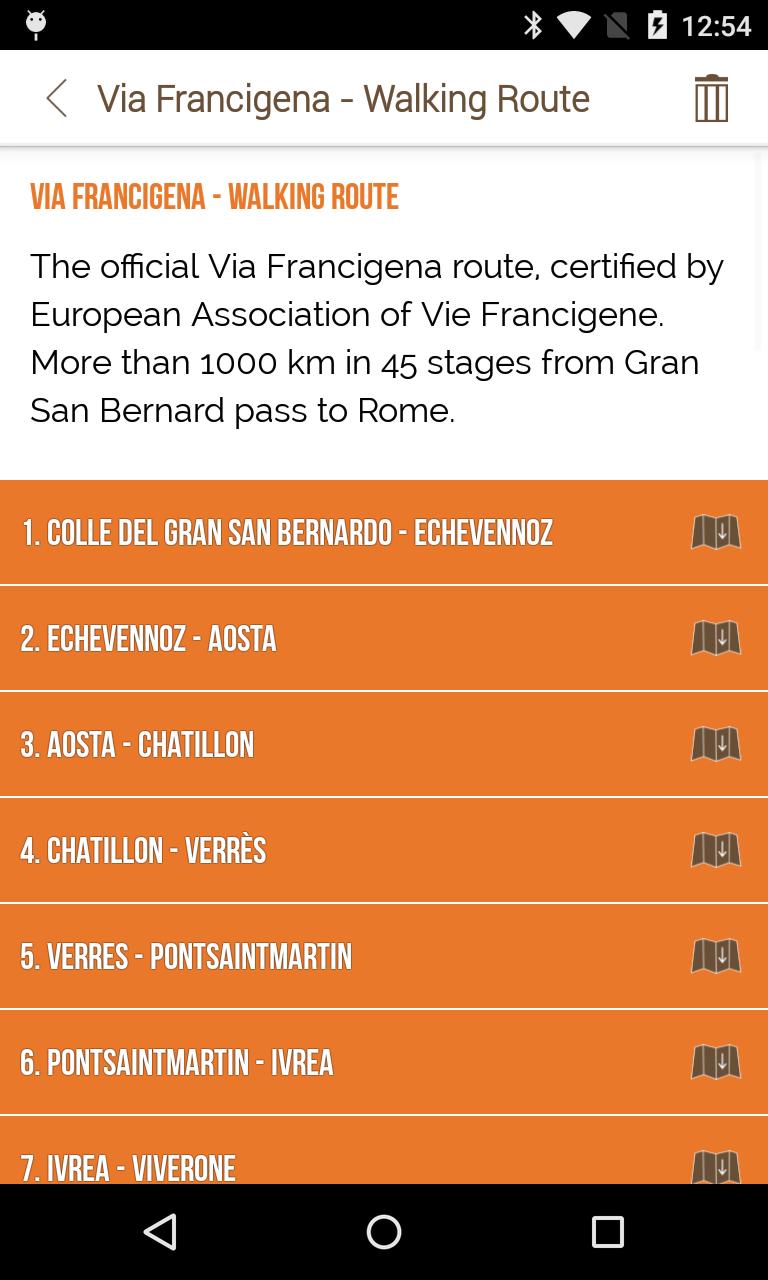
Task: Download the map for Aosta - Chatillon
Action: click(716, 744)
